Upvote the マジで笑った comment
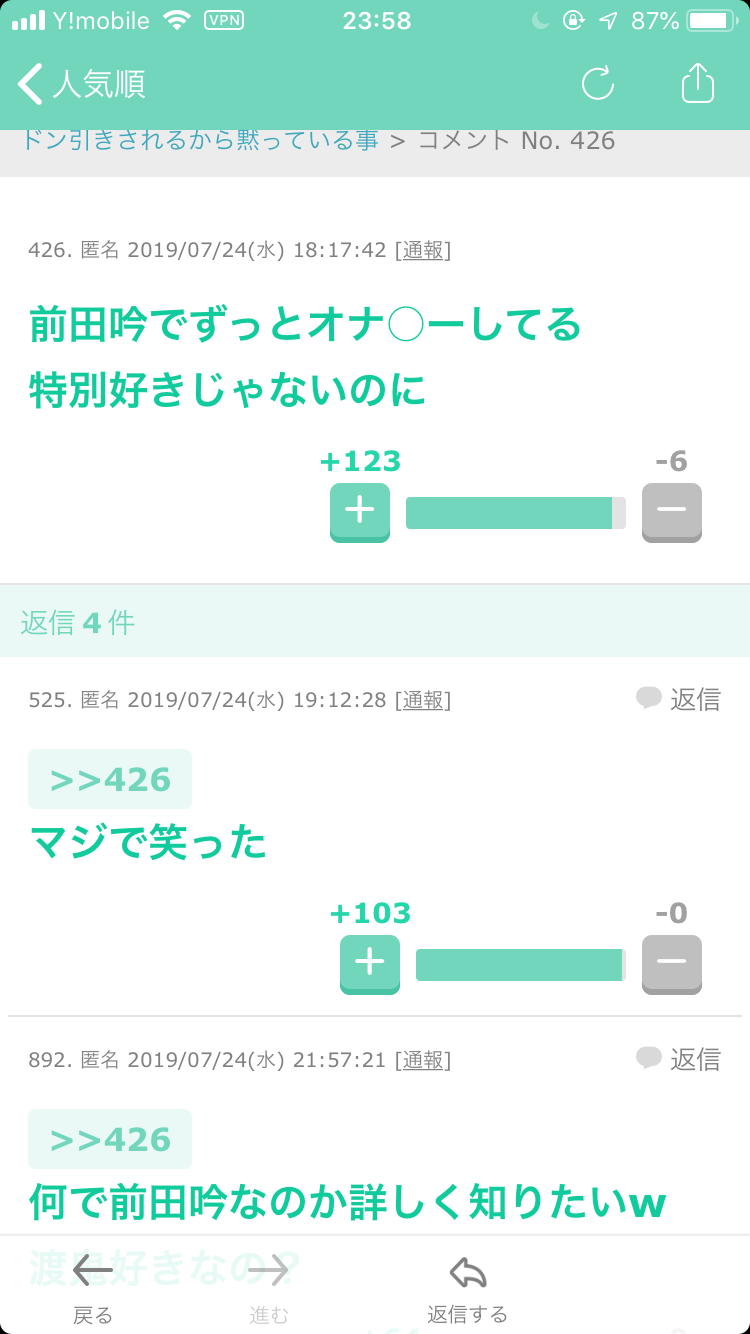Image resolution: width=750 pixels, height=1334 pixels. click(370, 964)
